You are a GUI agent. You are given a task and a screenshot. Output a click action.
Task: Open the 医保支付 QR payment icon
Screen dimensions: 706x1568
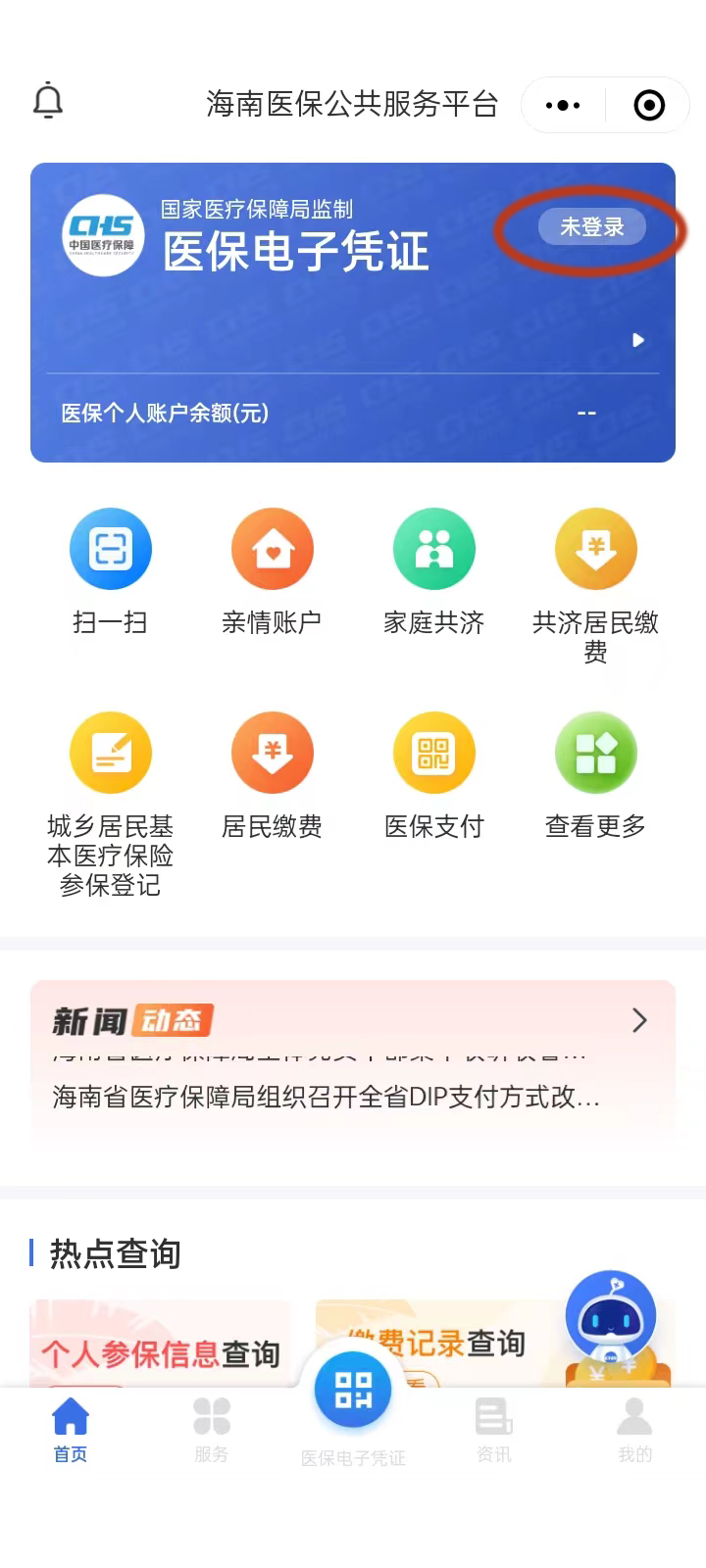point(434,753)
